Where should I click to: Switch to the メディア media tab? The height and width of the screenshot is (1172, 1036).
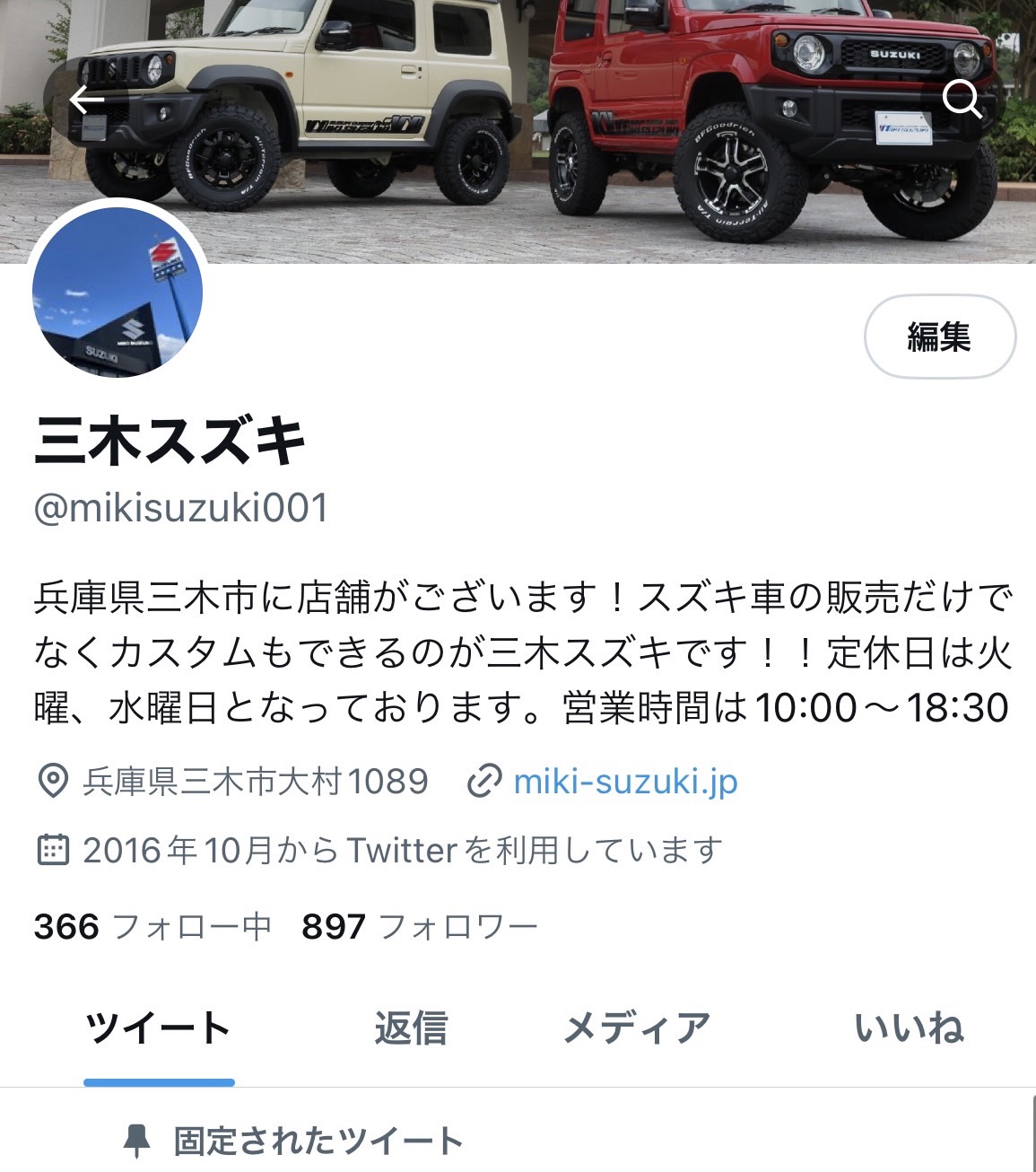pyautogui.click(x=638, y=1028)
